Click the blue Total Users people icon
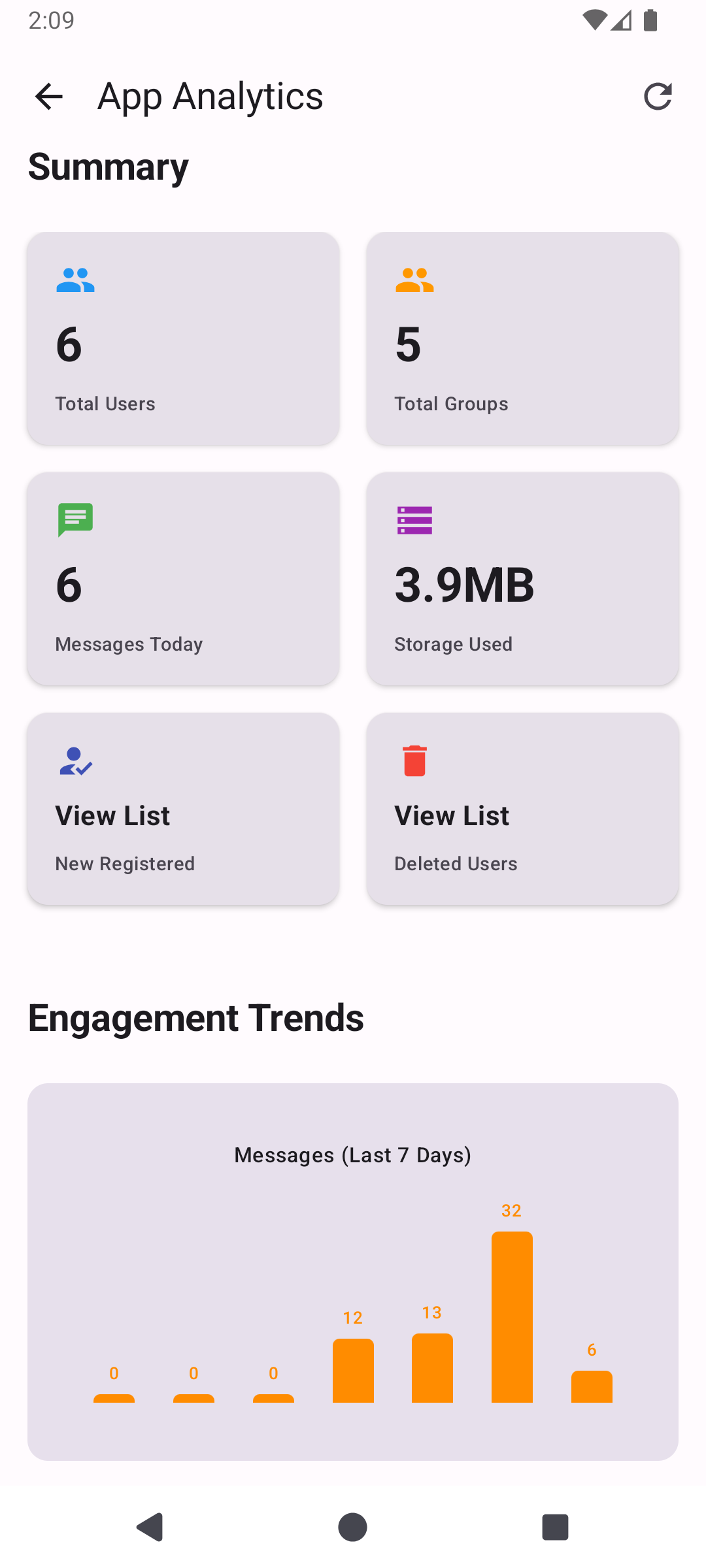Screen dimensions: 706x1568 [75, 281]
